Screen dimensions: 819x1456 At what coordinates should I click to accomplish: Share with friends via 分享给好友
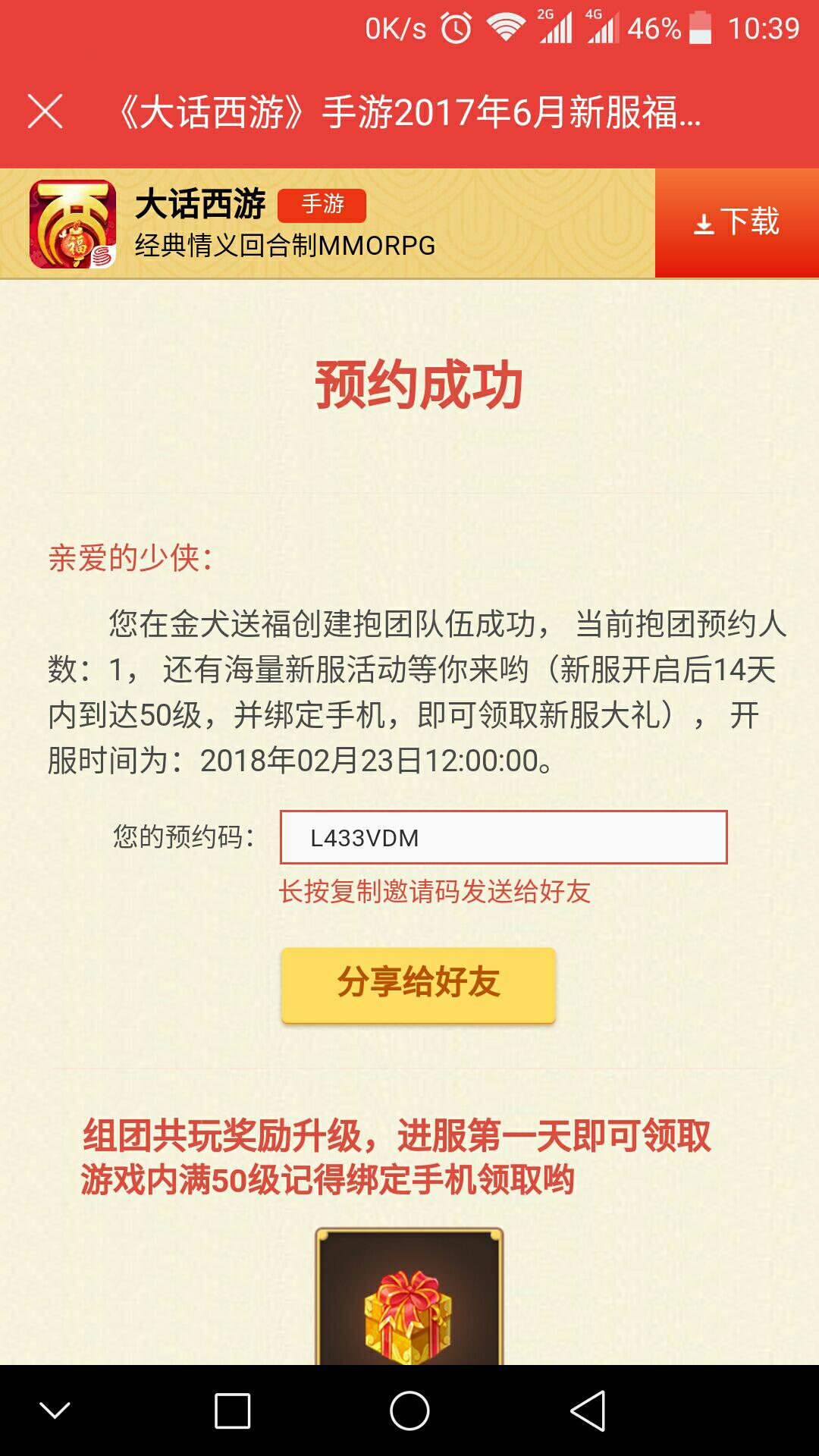point(419,984)
